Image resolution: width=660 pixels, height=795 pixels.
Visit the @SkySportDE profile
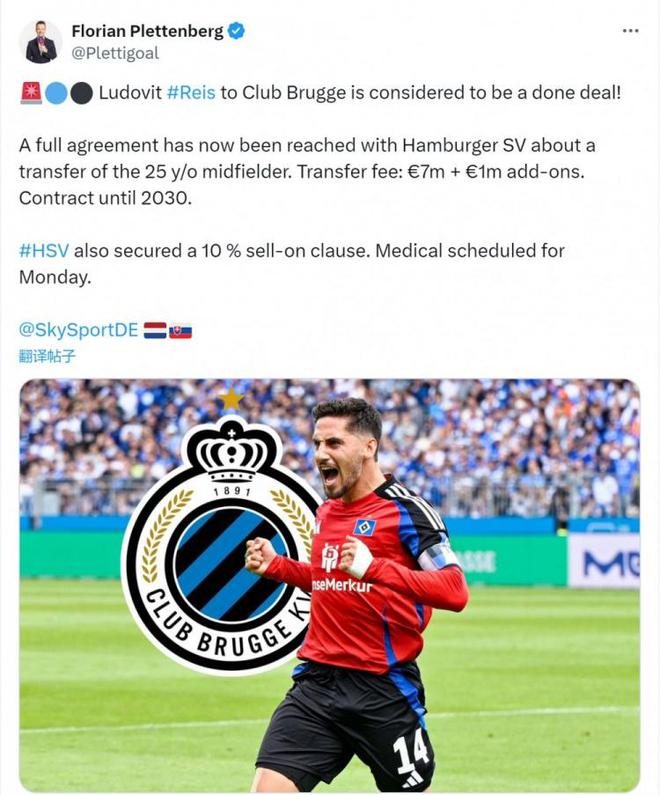coord(78,330)
